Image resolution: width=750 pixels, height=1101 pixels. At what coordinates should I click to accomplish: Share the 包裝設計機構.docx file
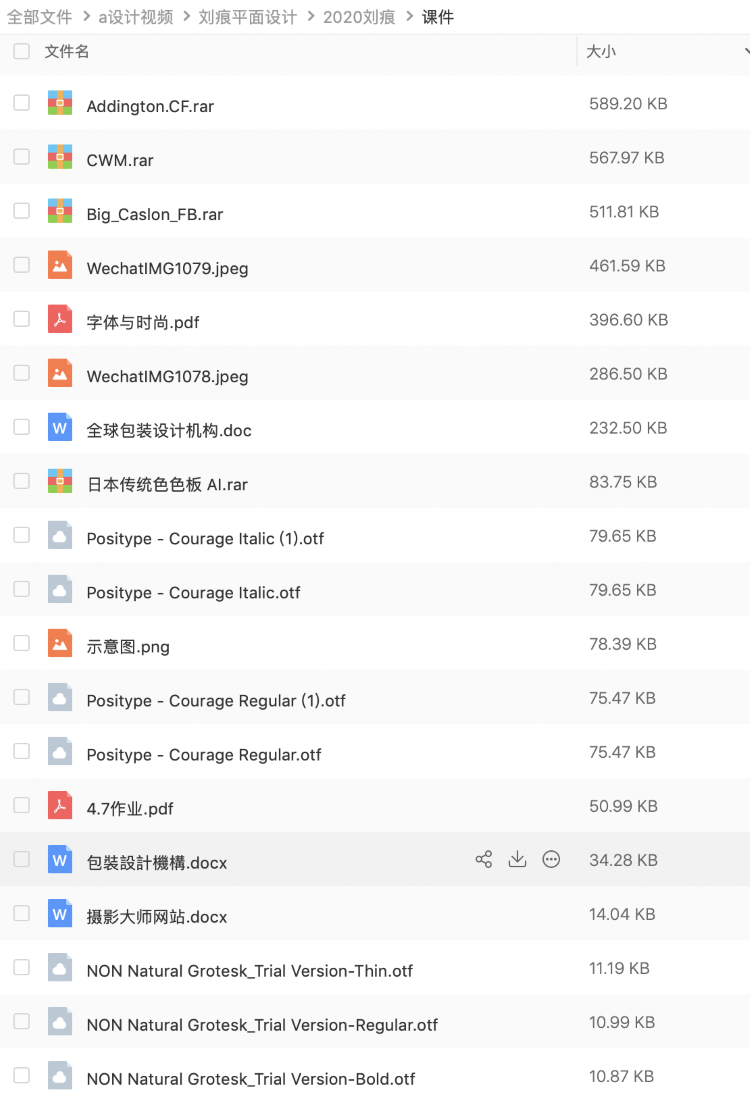pos(484,859)
